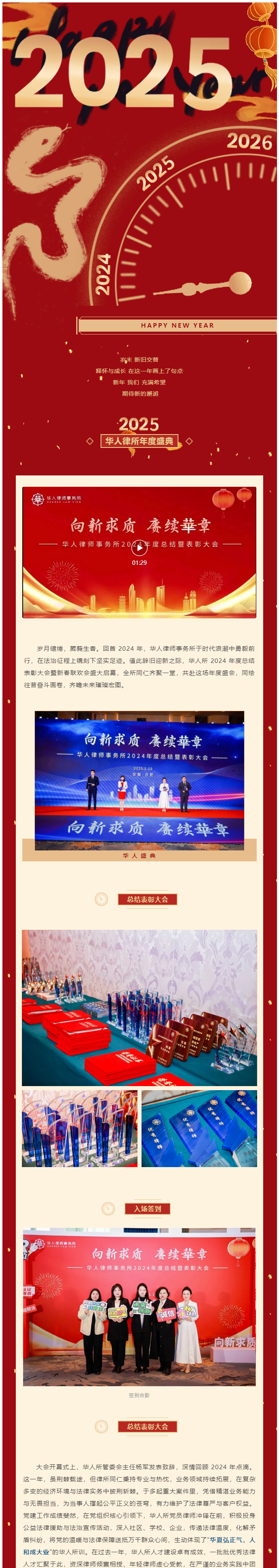The height and width of the screenshot is (1568, 279).
Task: Play the 华人律师事务所 2024 annual ceremony video
Action: pyautogui.click(x=139, y=548)
